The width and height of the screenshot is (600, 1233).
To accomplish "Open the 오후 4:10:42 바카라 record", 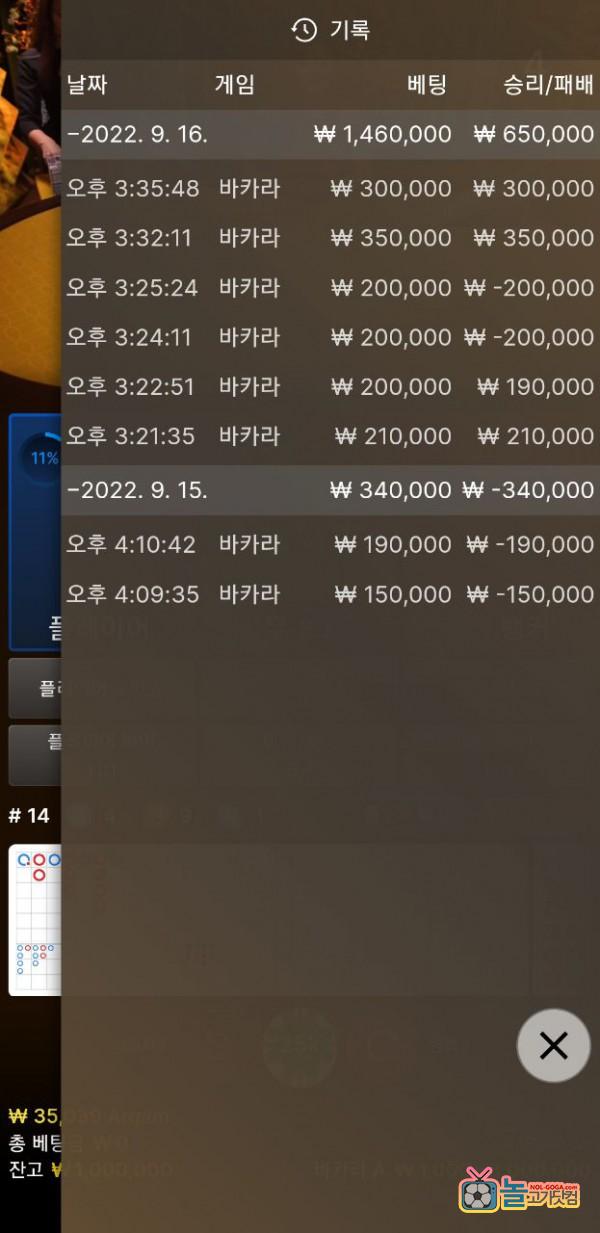I will 330,545.
